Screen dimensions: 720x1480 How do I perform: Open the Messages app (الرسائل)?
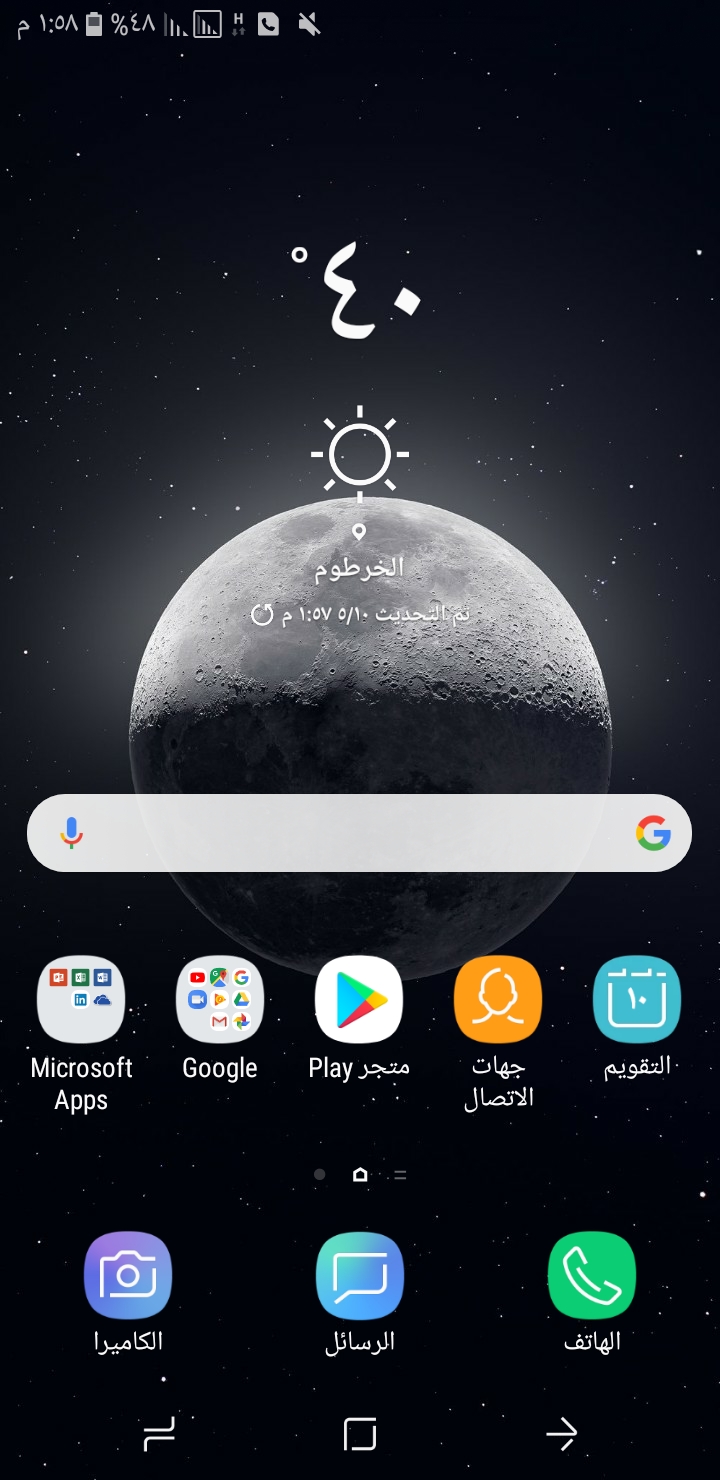coord(360,1276)
